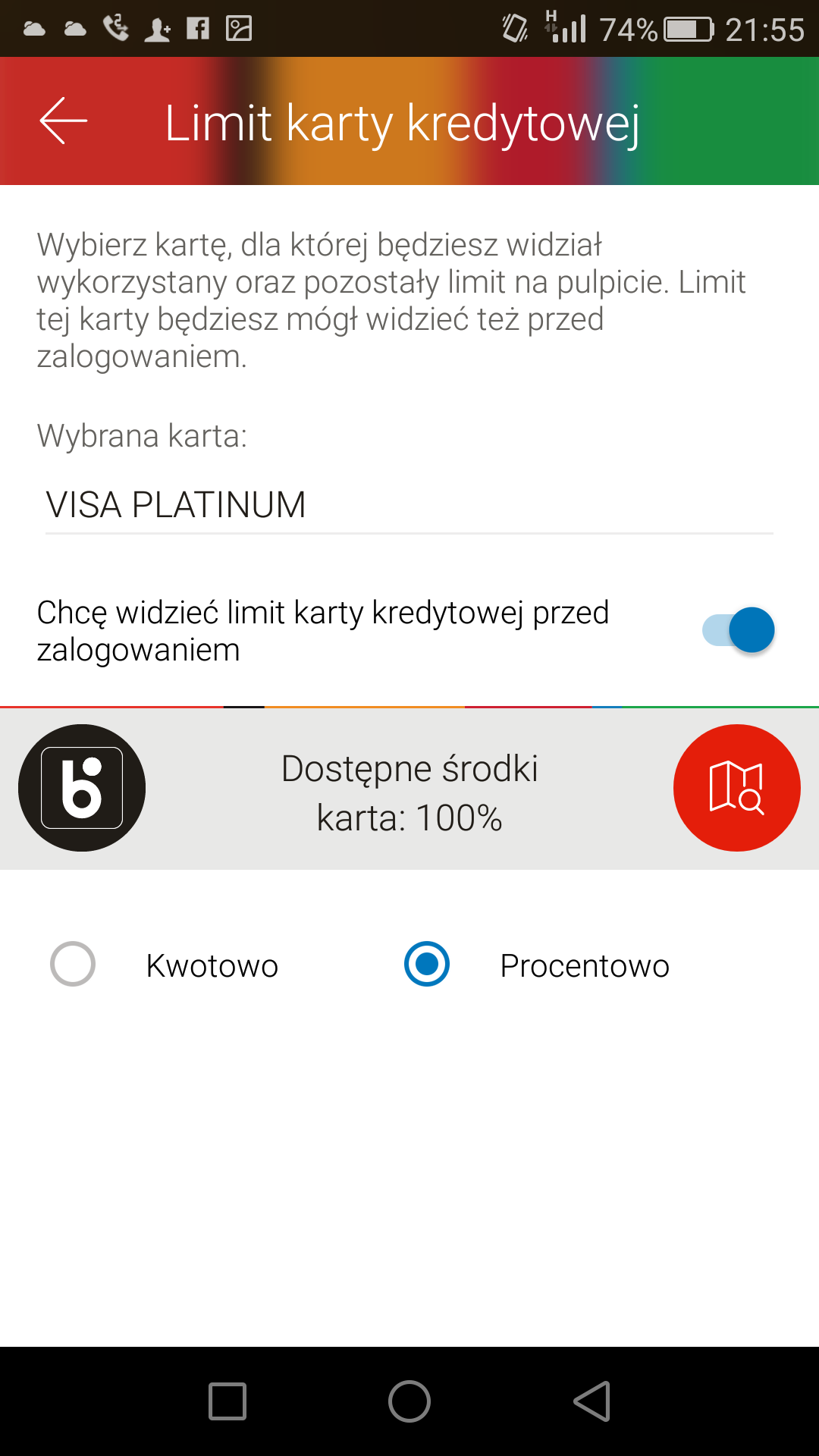The image size is (819, 1456).
Task: Tap the black round bank logo button
Action: tap(82, 788)
